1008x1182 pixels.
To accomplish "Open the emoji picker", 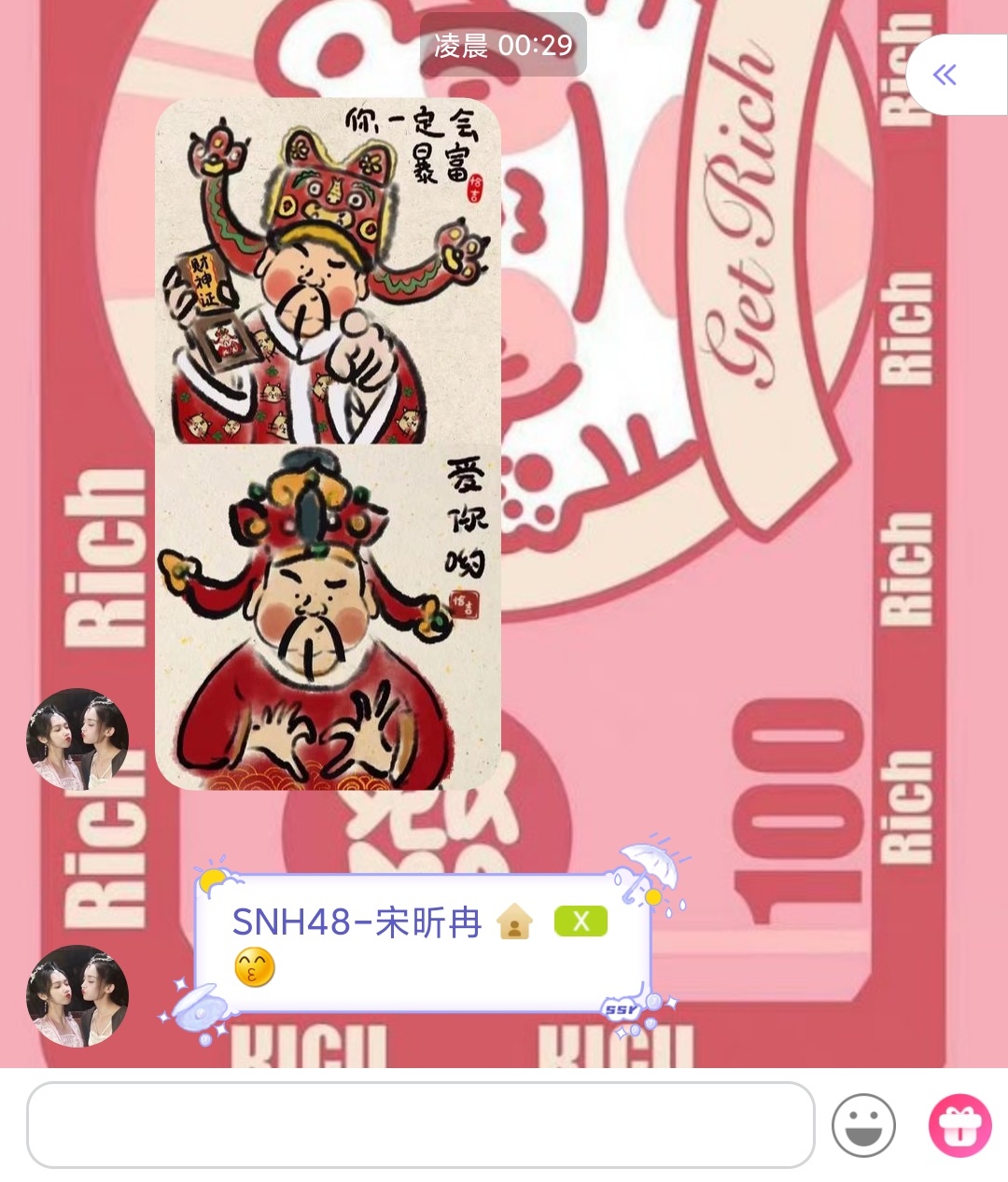I will [x=863, y=1125].
